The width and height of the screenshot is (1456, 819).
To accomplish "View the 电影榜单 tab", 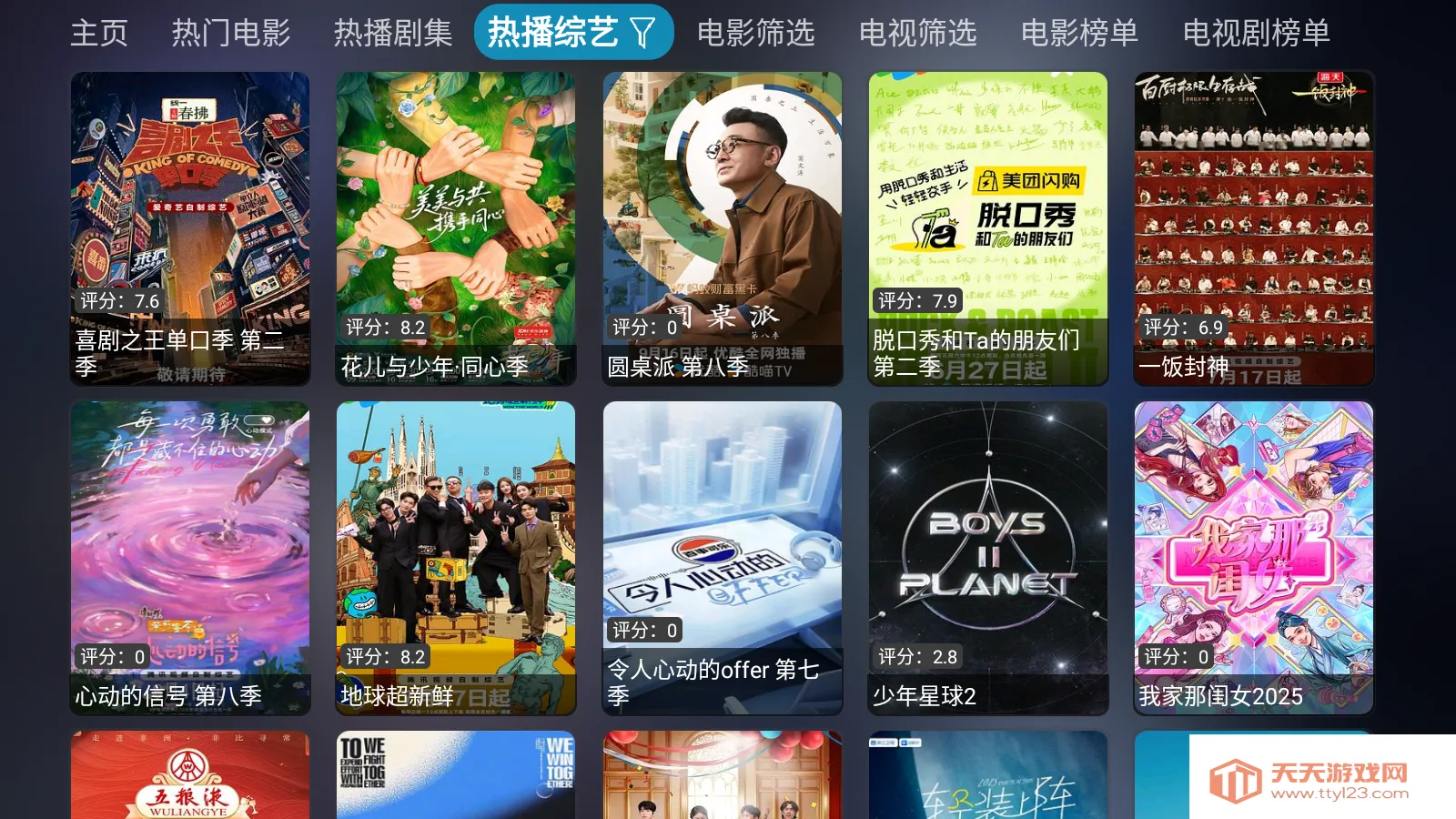I will pos(1079,33).
